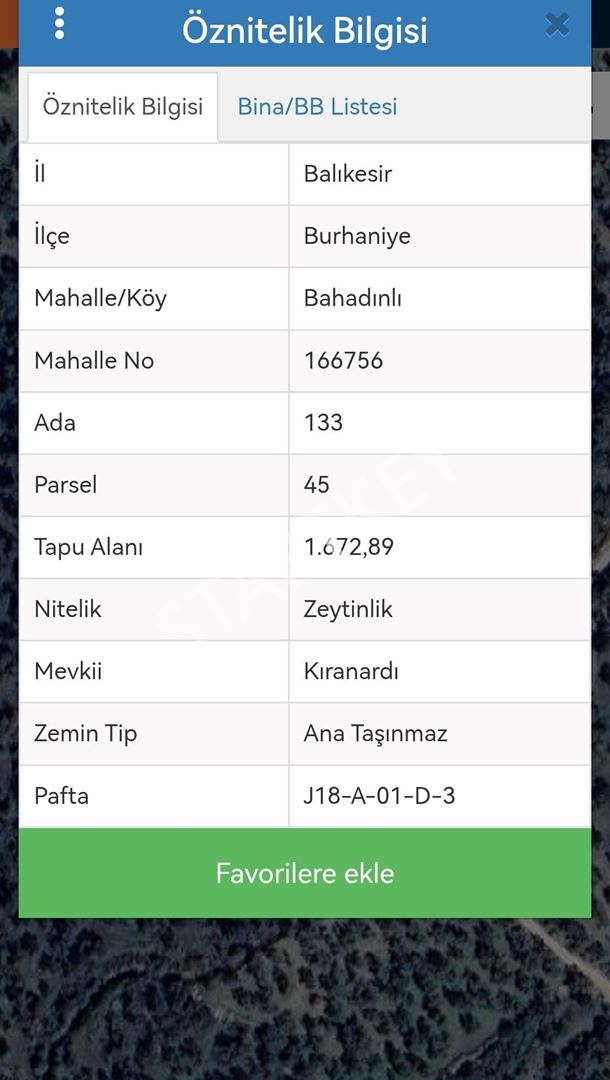This screenshot has width=610, height=1080.
Task: Select the Öznitelik Bilgisi tab
Action: pos(123,107)
